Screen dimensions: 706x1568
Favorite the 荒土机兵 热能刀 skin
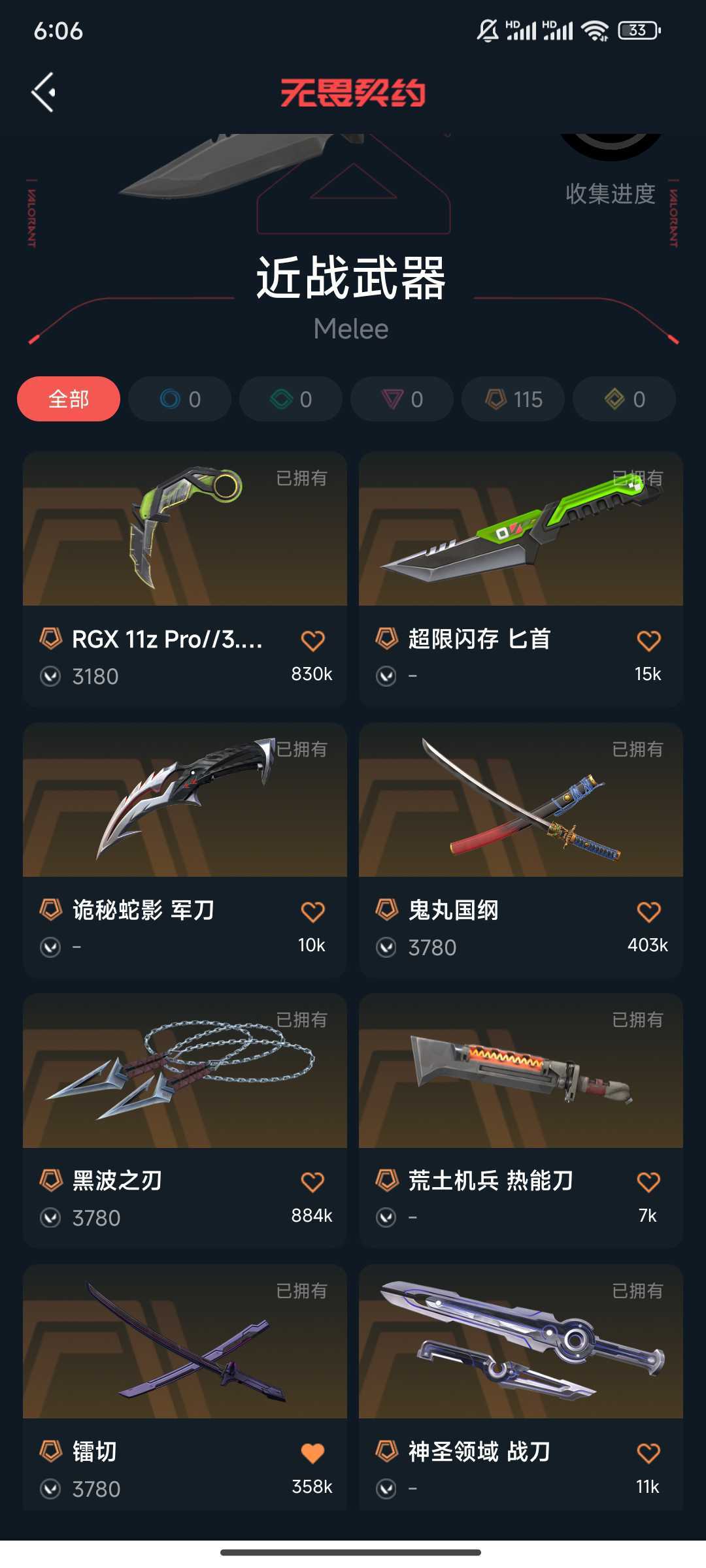point(648,1182)
